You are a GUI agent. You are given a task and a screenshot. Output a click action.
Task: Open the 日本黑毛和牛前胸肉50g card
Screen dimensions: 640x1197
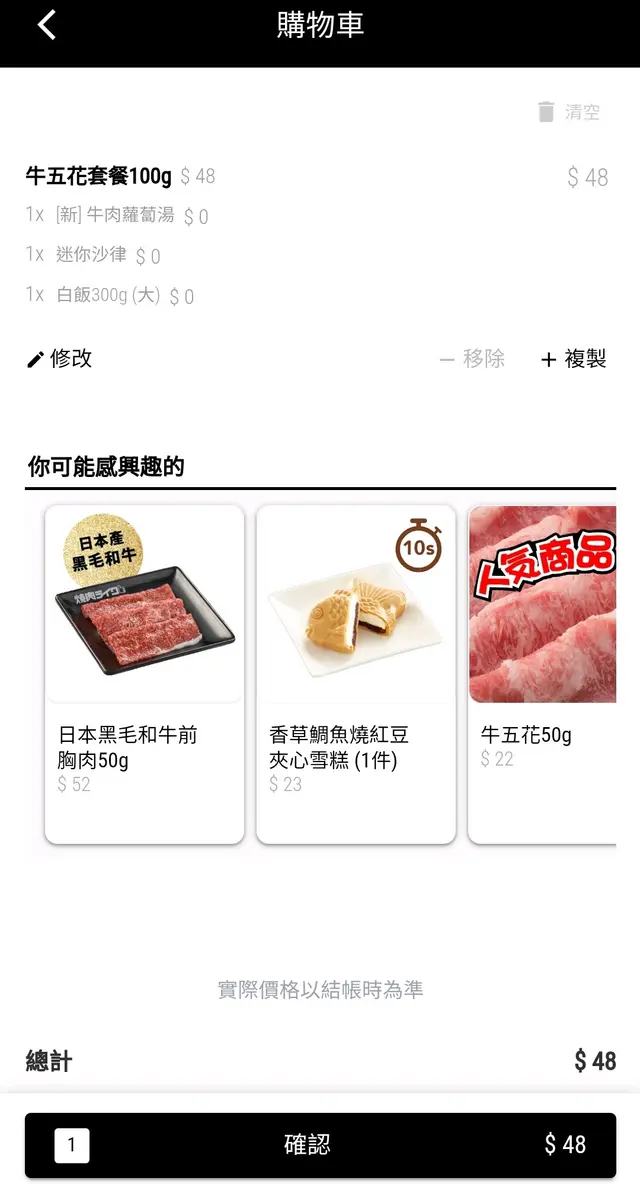pos(145,673)
